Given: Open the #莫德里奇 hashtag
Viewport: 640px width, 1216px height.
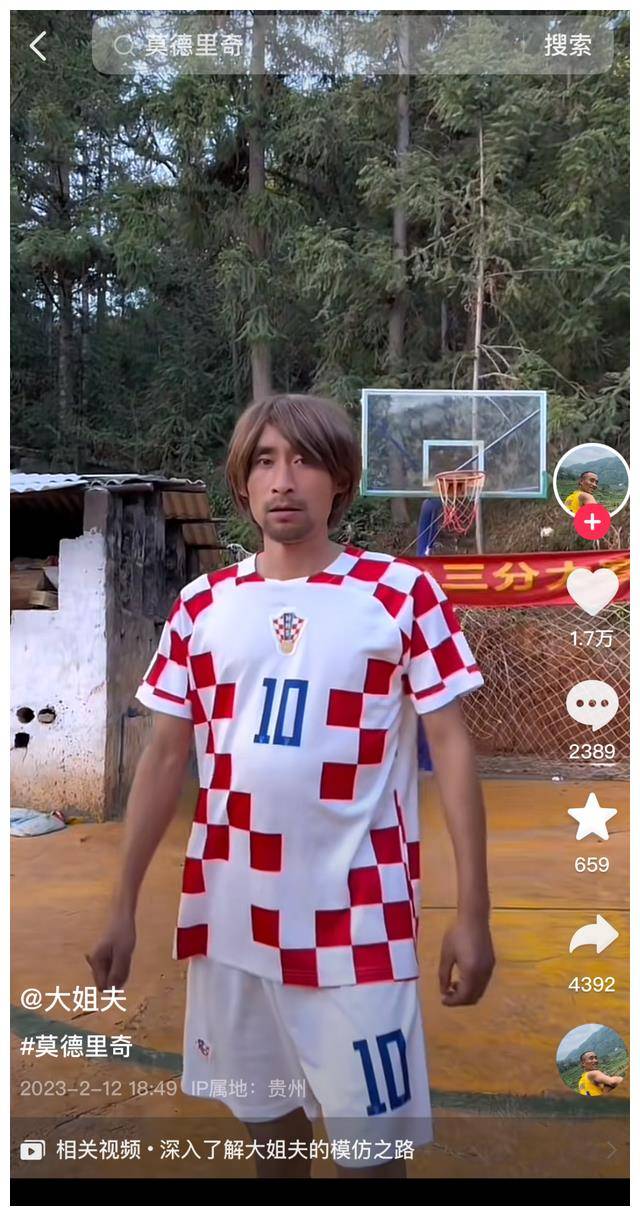Looking at the screenshot, I should click(x=76, y=1046).
